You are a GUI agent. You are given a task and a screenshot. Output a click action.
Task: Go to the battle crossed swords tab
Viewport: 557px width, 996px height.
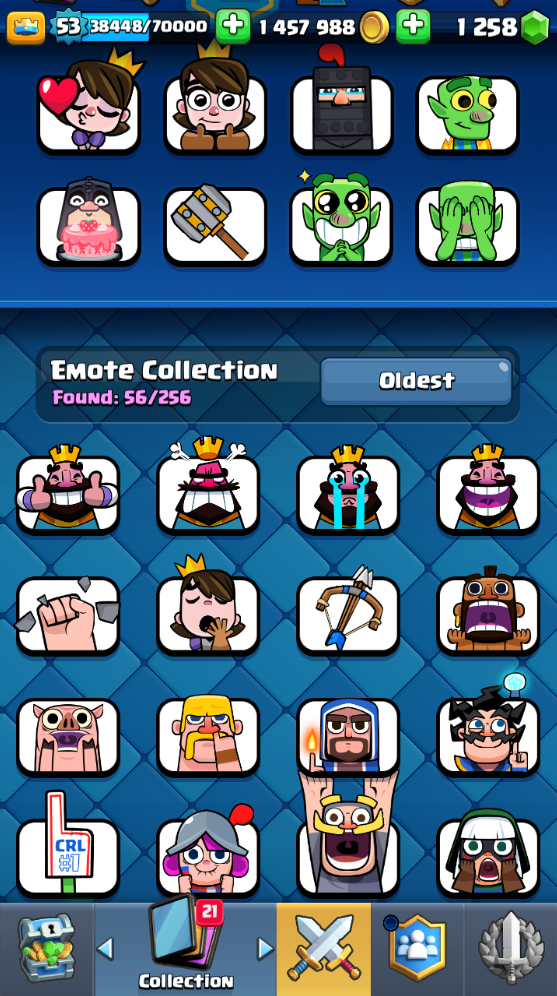(323, 949)
